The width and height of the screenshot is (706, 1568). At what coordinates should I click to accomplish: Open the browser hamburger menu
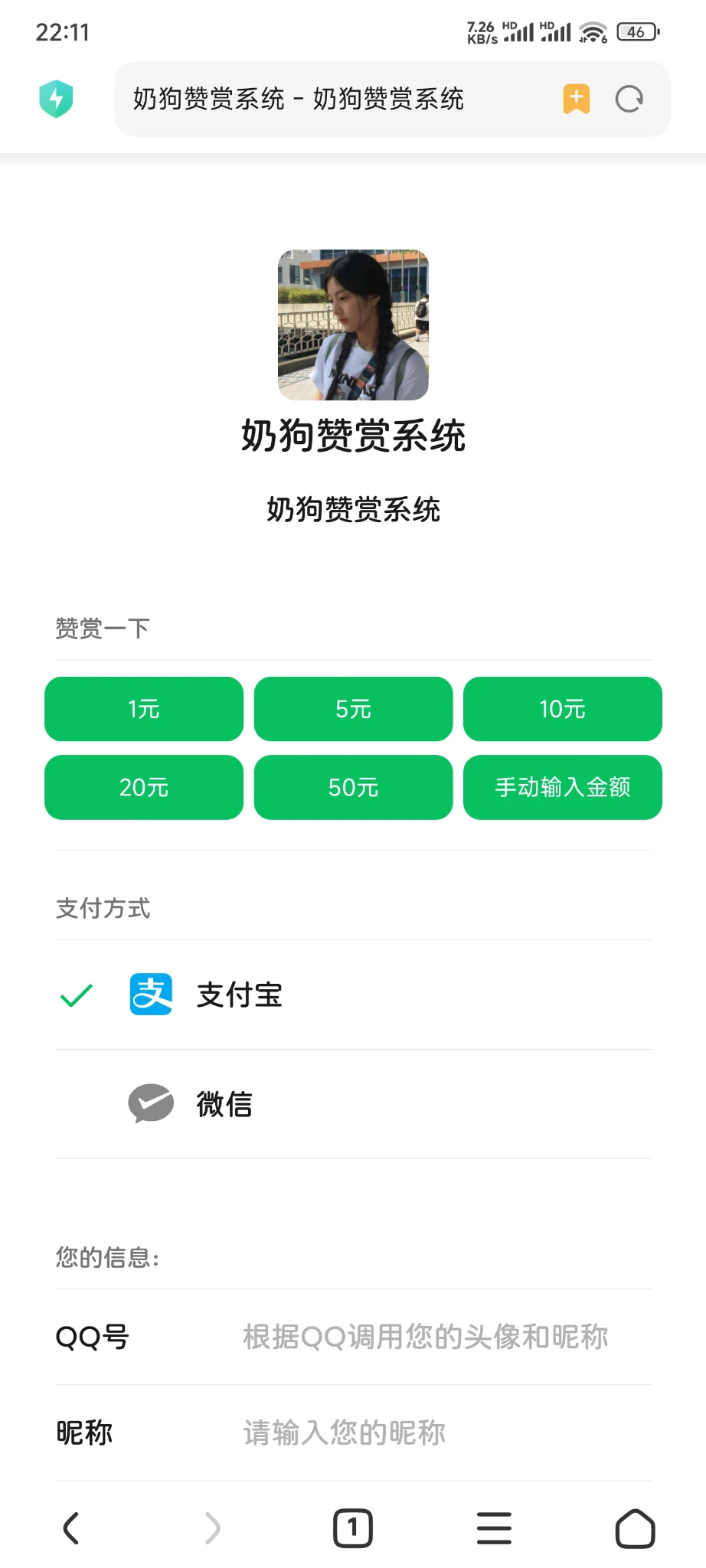[x=494, y=1528]
